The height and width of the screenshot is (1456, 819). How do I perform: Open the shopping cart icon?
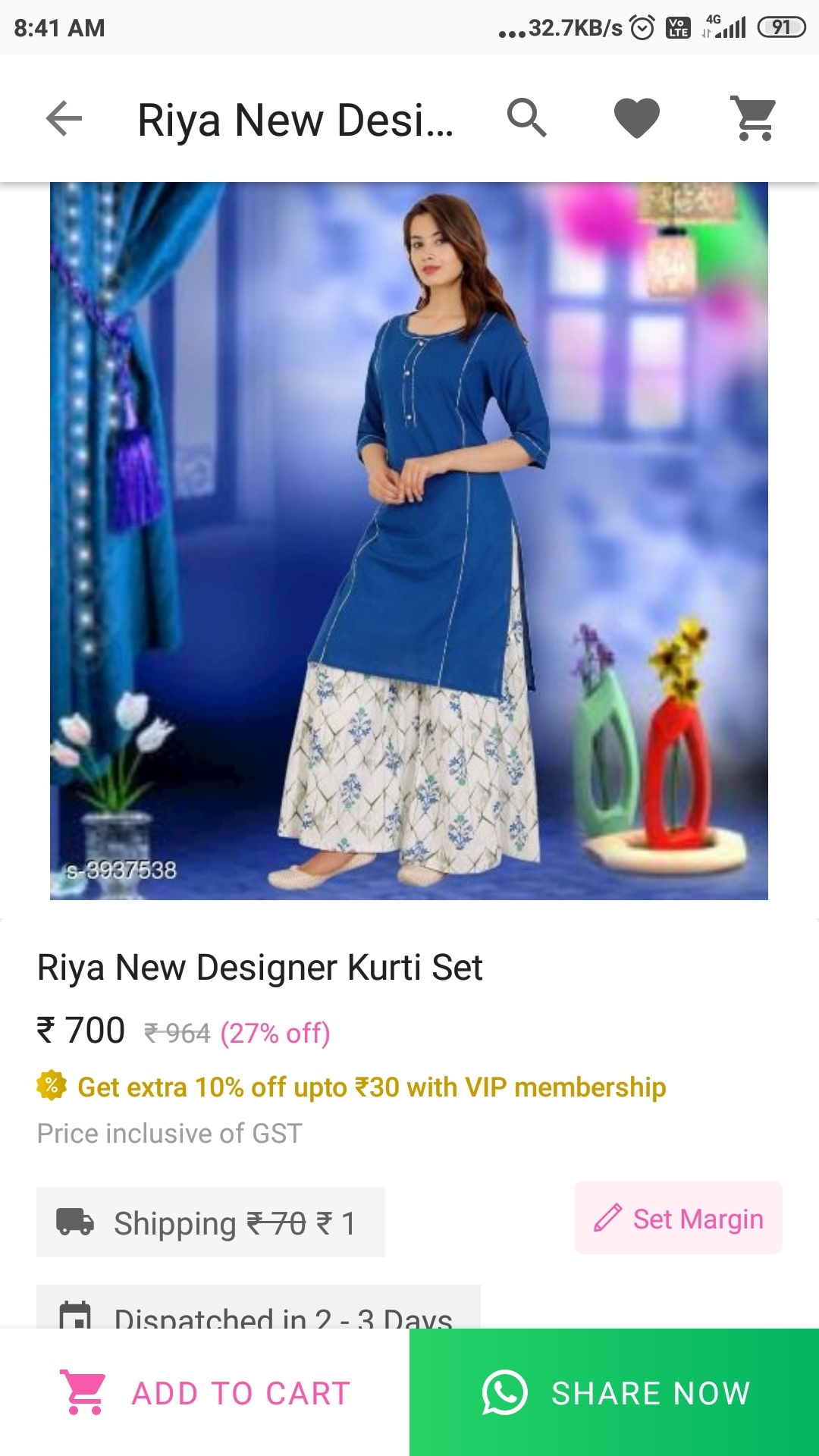click(x=754, y=118)
